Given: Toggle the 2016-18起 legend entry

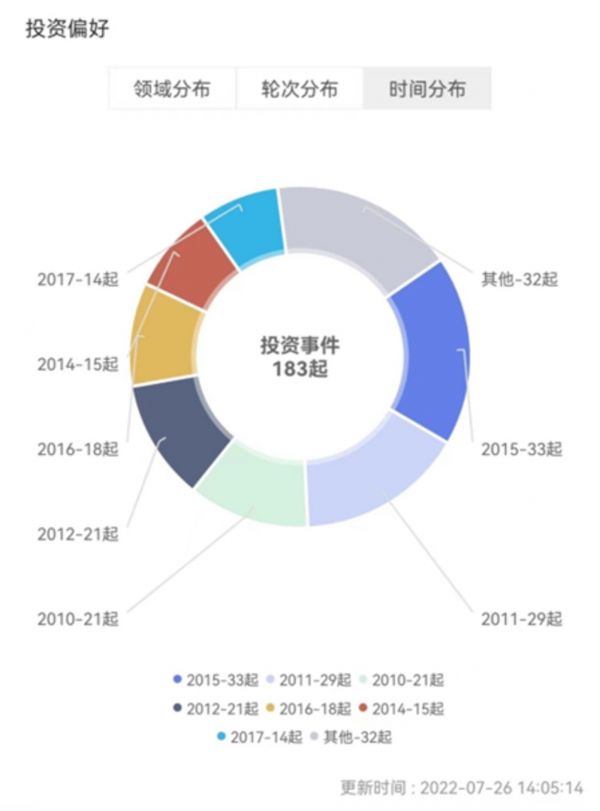Looking at the screenshot, I should (309, 708).
